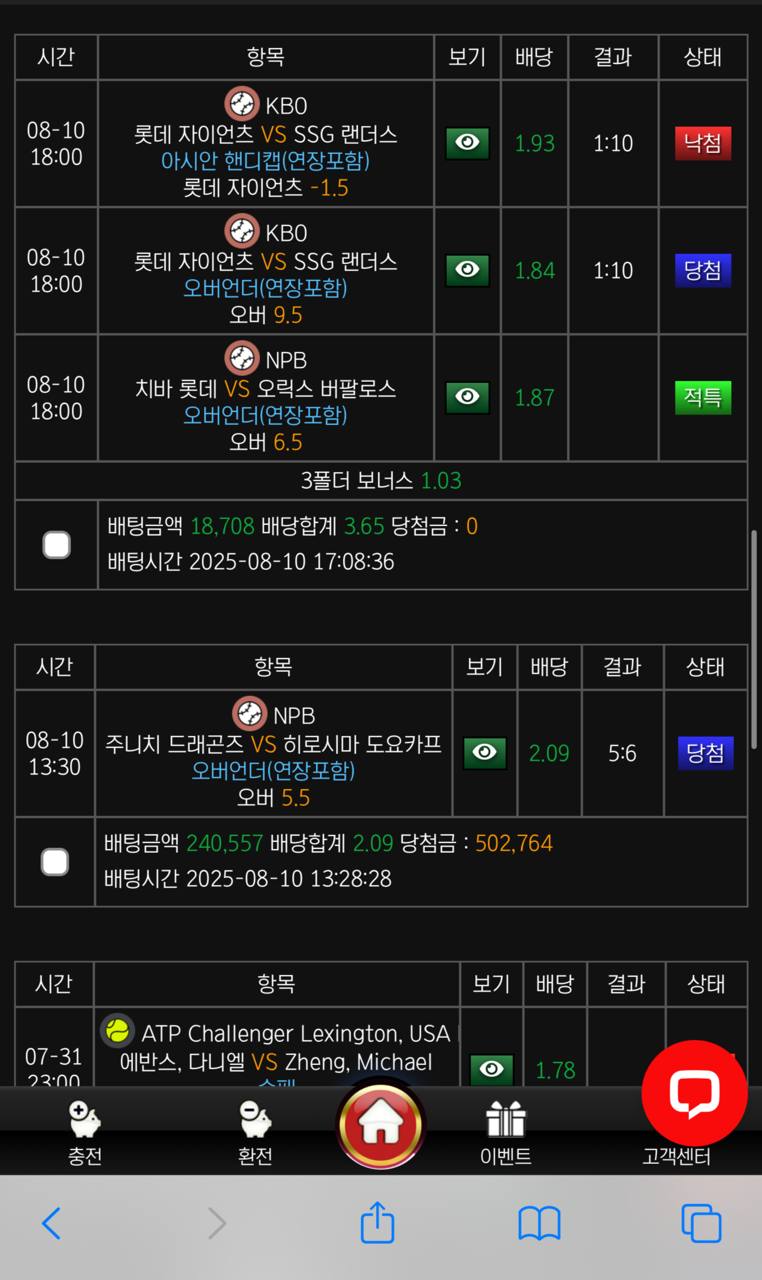
Task: View details of ATP Challenger Lexington bet
Action: pyautogui.click(x=491, y=1069)
